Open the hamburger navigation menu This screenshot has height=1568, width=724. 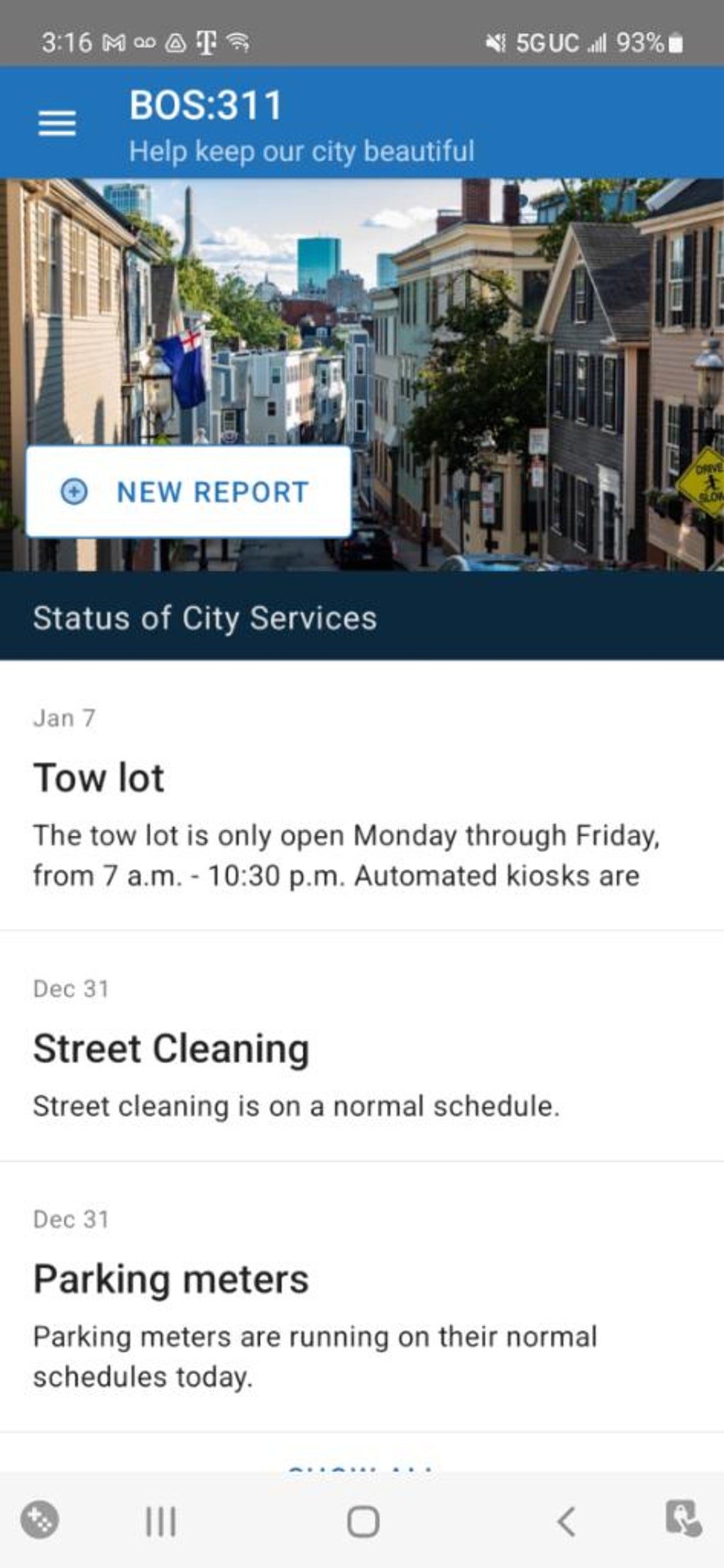[x=57, y=124]
